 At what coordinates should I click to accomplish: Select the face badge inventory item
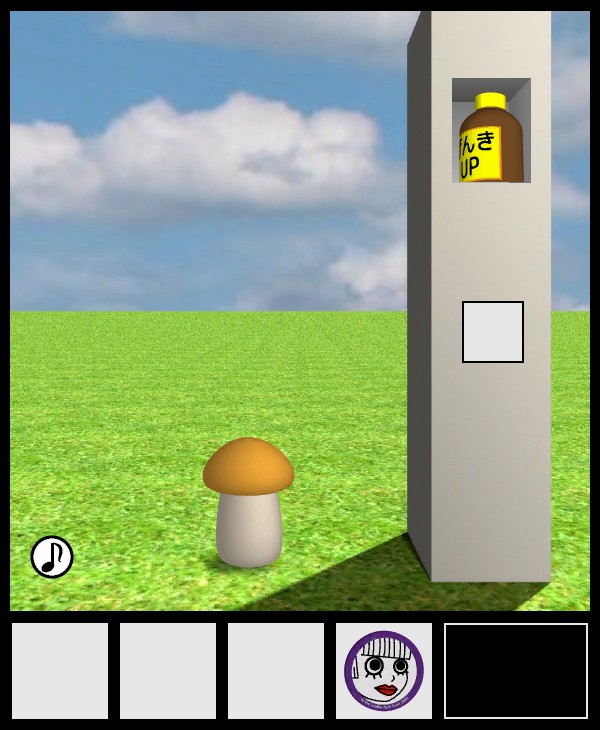(384, 670)
